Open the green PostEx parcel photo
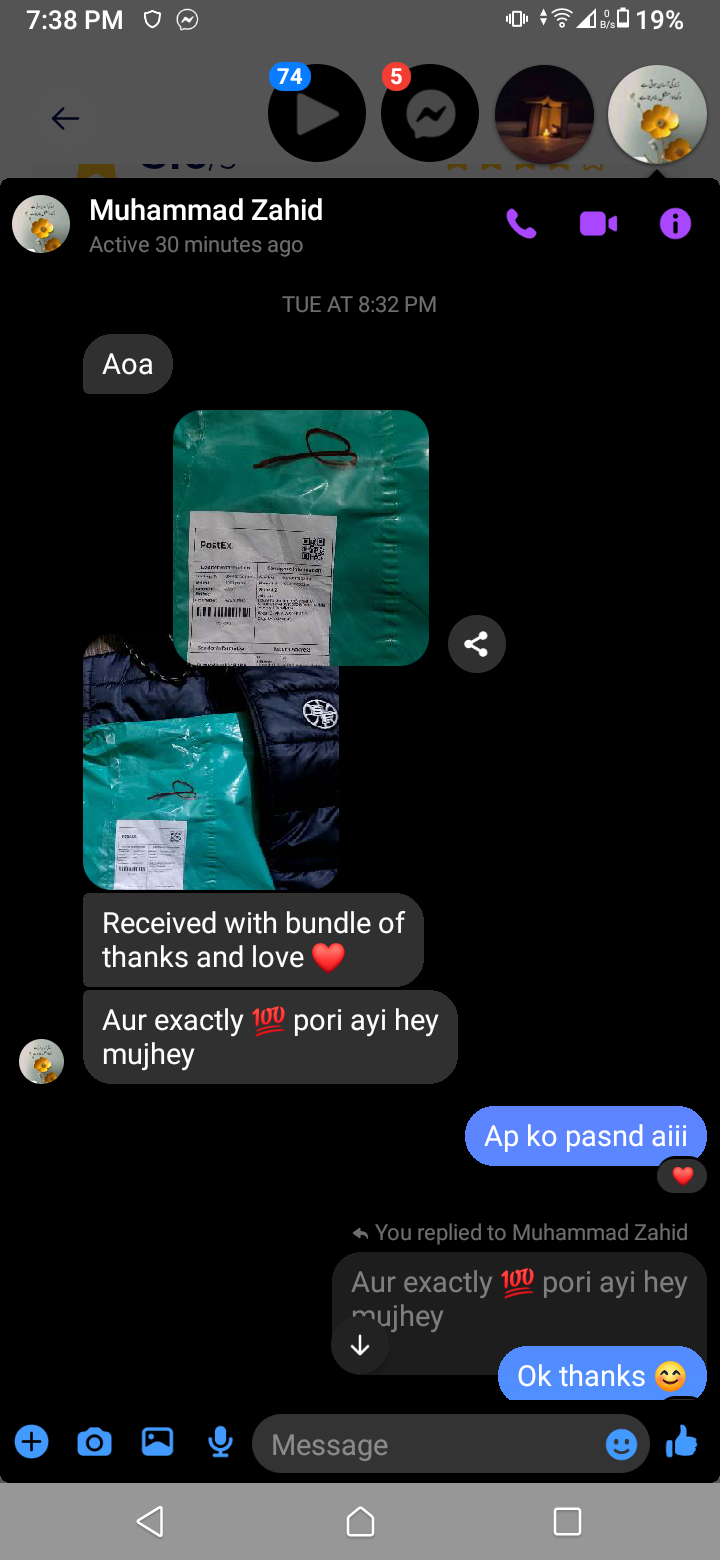Viewport: 720px width, 1560px height. pyautogui.click(x=301, y=537)
